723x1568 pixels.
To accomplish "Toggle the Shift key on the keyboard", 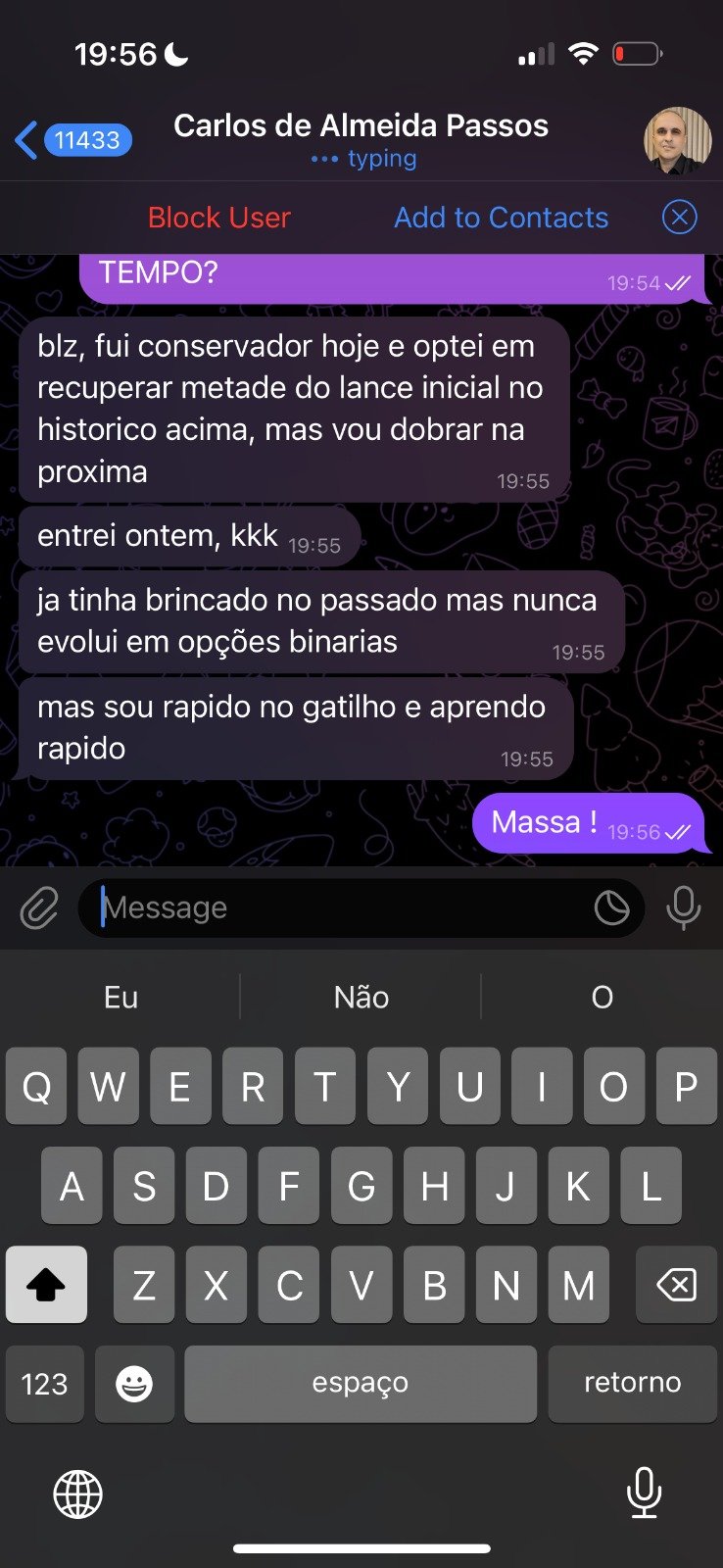I will pyautogui.click(x=46, y=1285).
